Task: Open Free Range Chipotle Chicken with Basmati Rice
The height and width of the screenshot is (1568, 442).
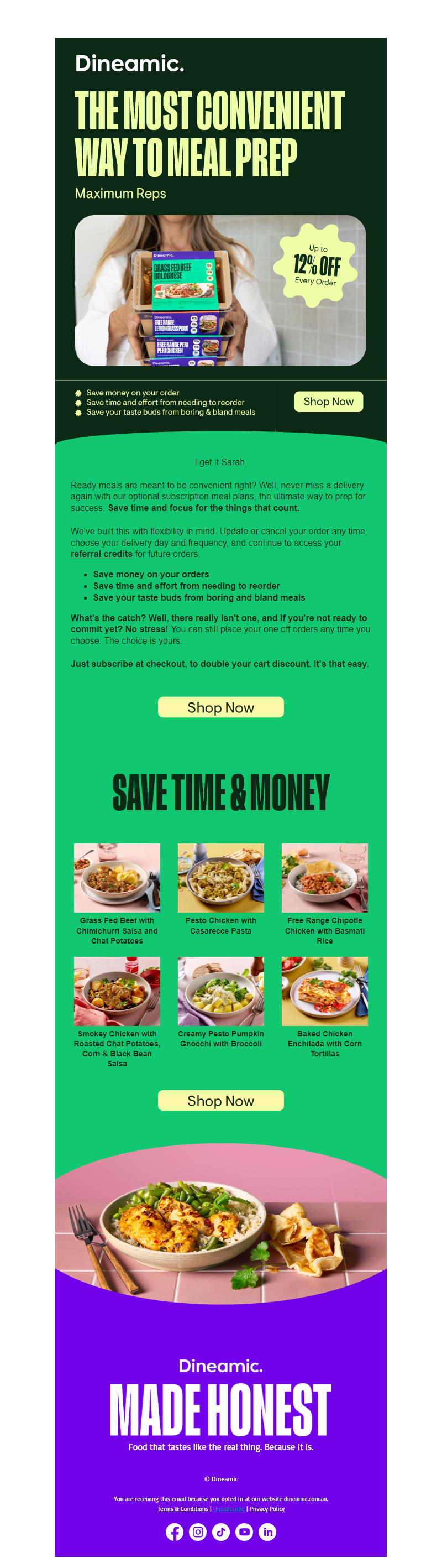Action: coord(325,878)
